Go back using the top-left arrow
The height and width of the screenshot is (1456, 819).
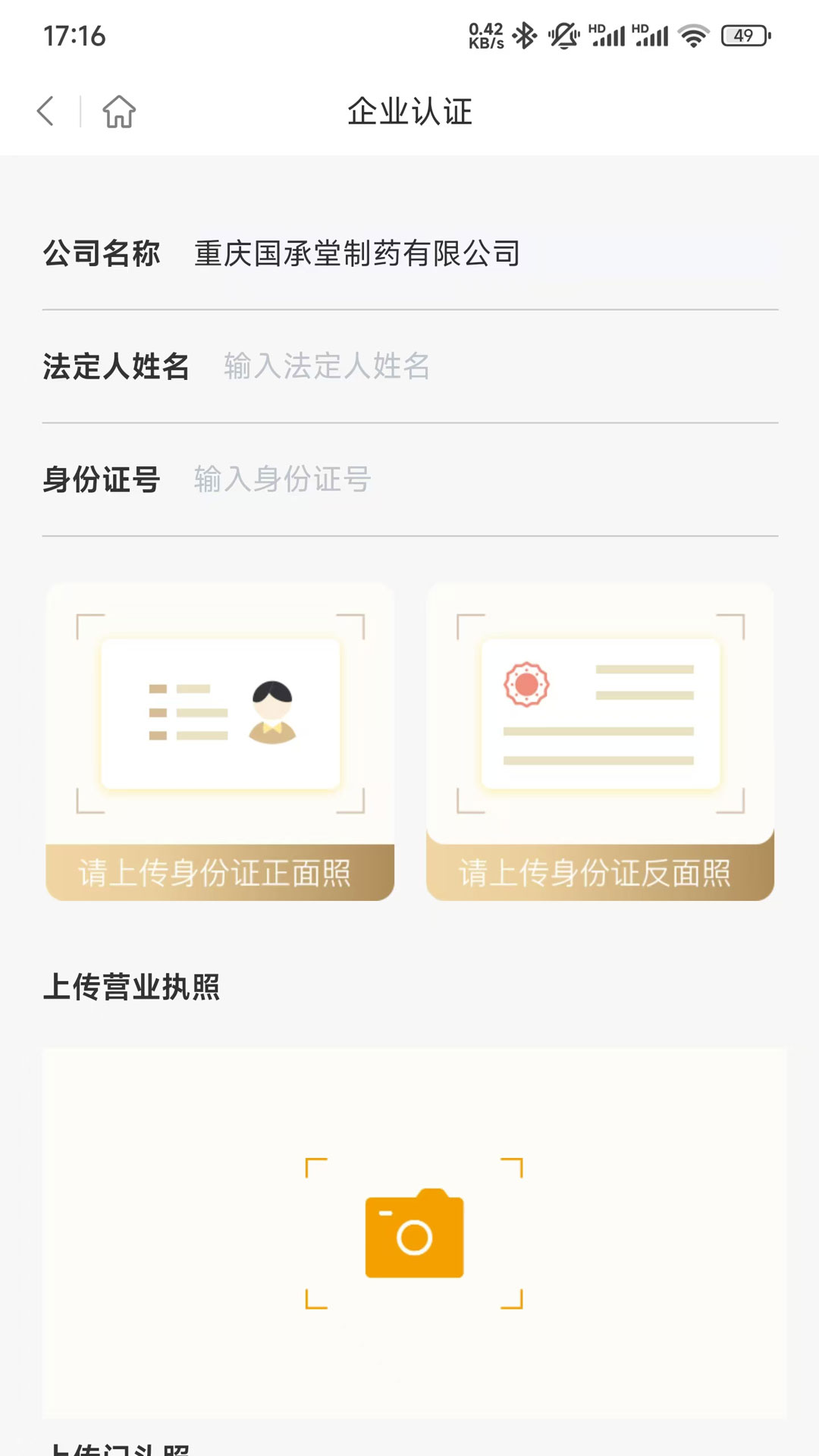[45, 111]
